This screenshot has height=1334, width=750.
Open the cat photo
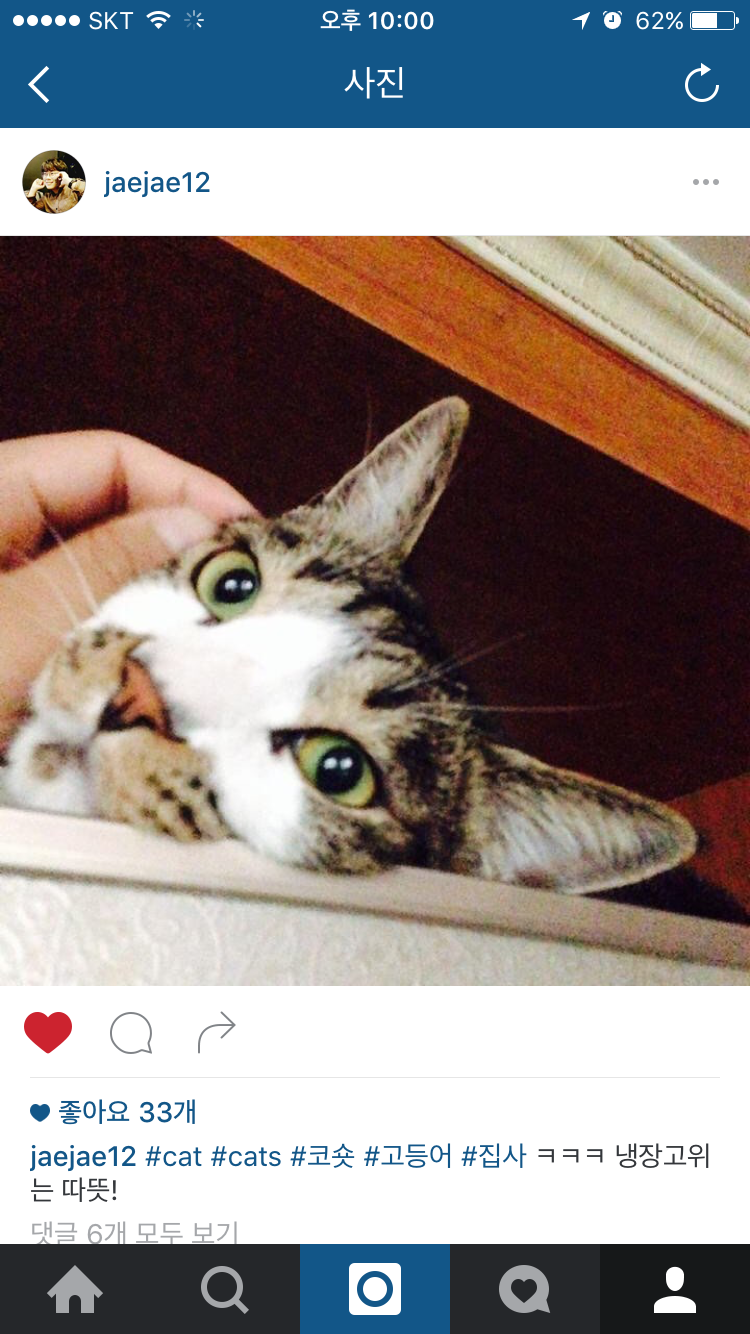point(375,610)
